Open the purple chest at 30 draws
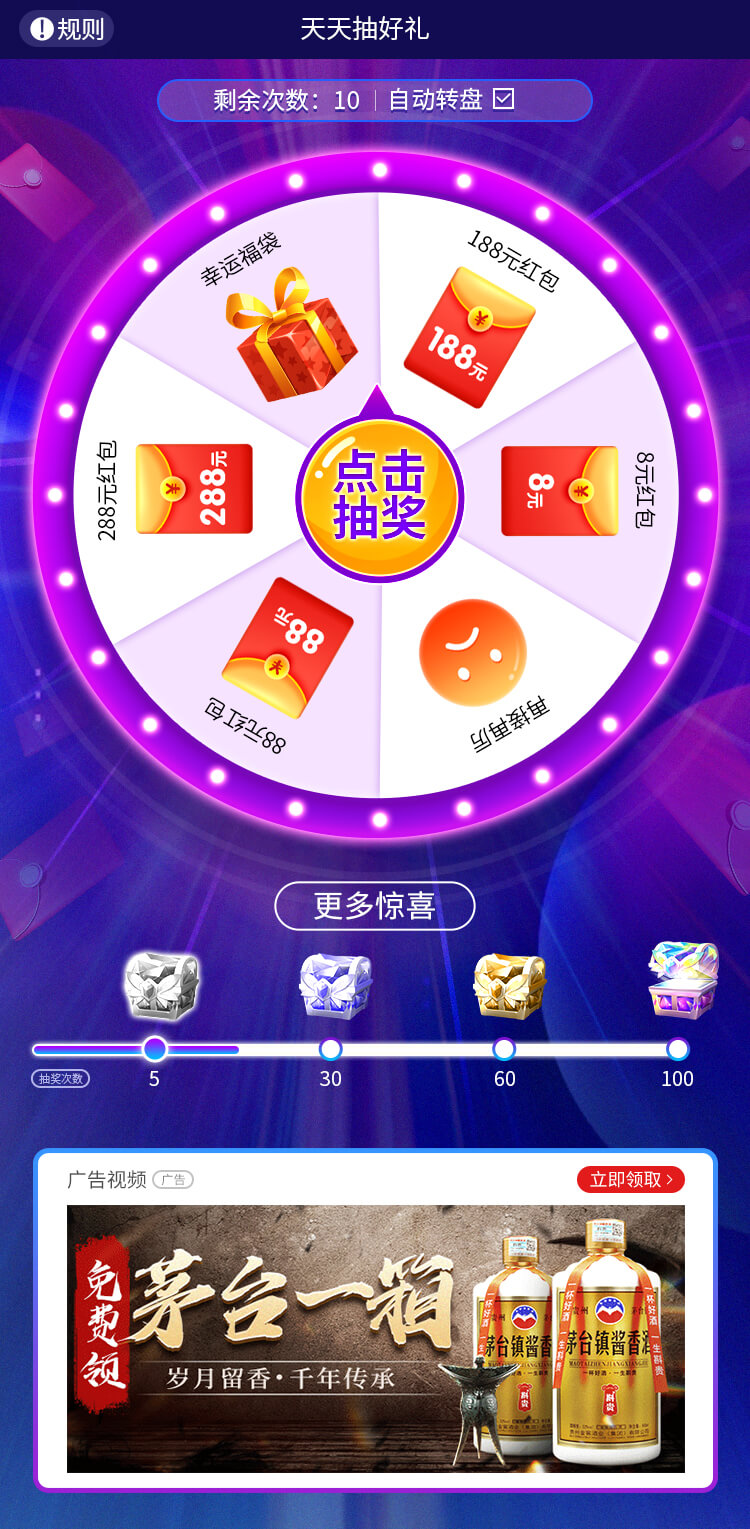This screenshot has height=1529, width=750. point(336,986)
